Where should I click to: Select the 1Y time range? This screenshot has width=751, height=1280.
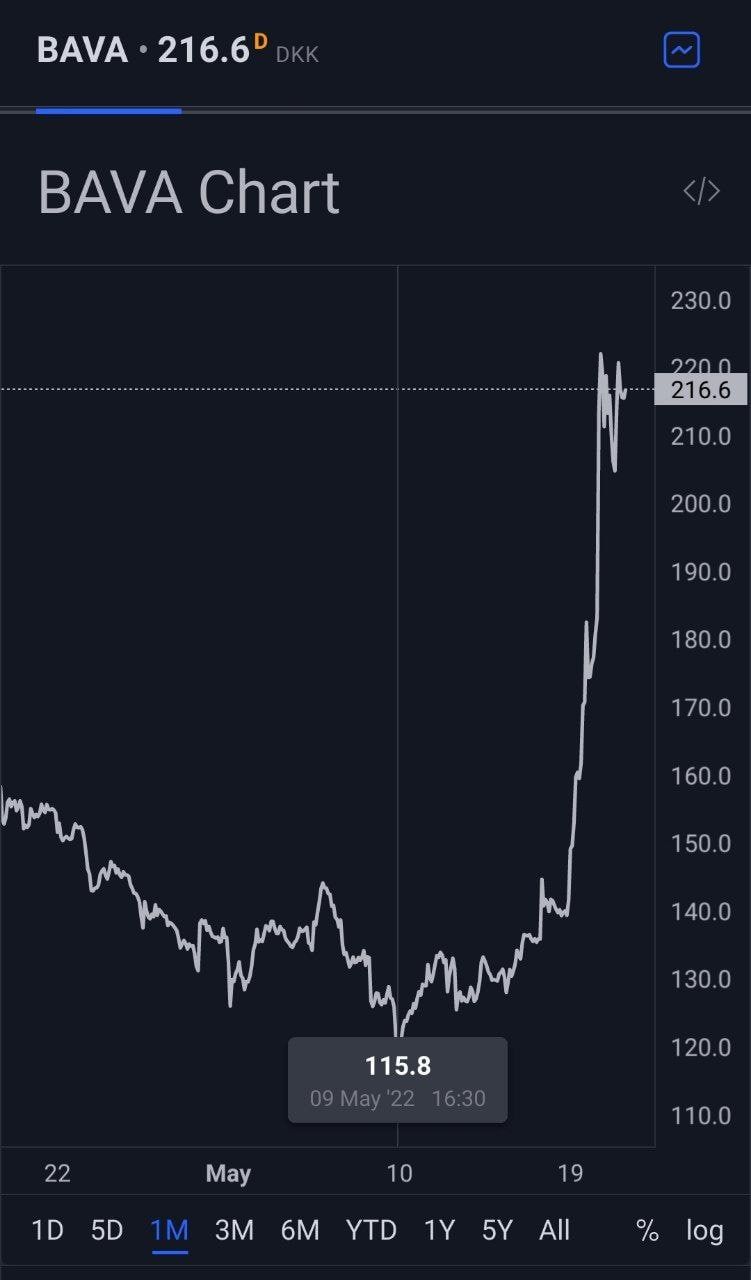(x=439, y=1230)
